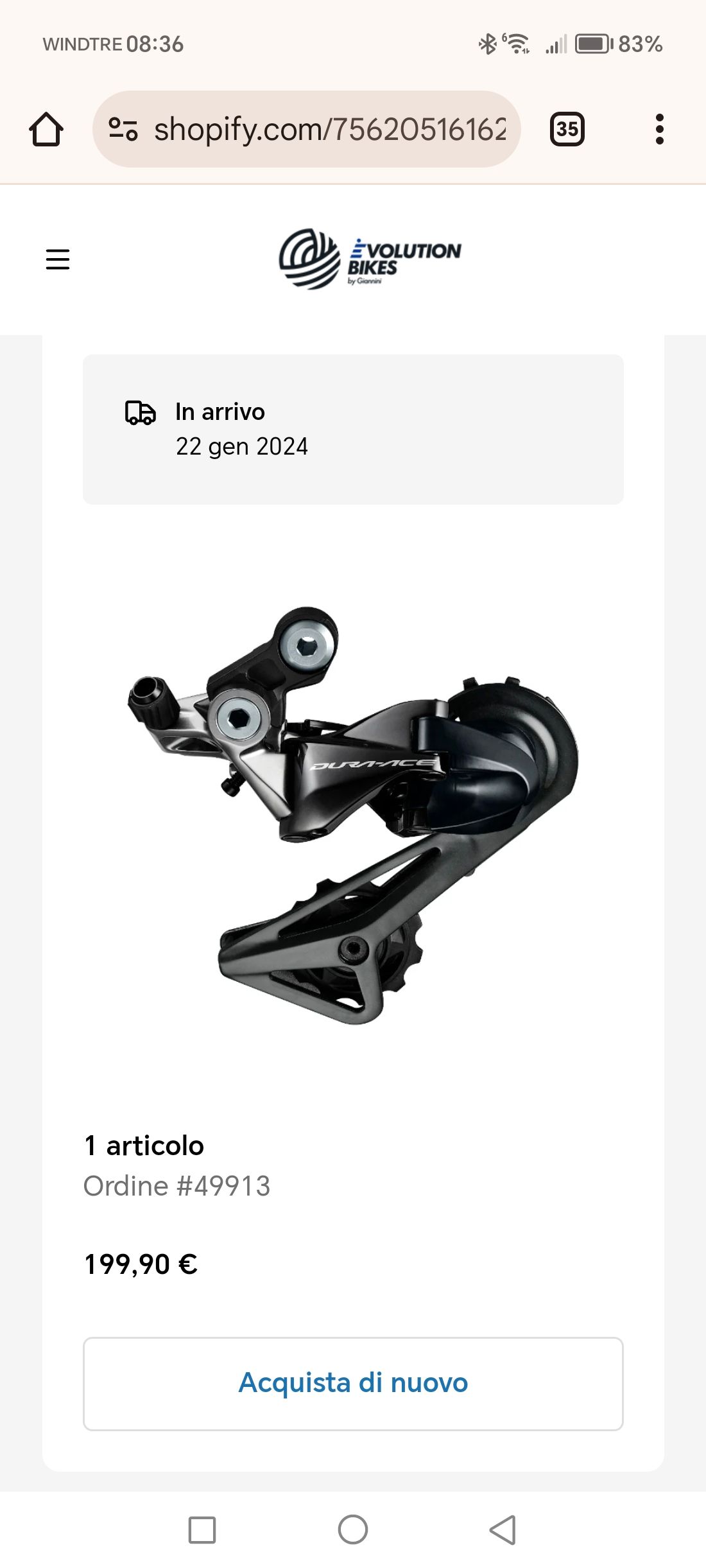Go back with system back button
Viewport: 706px width, 1568px height.
click(x=503, y=1529)
